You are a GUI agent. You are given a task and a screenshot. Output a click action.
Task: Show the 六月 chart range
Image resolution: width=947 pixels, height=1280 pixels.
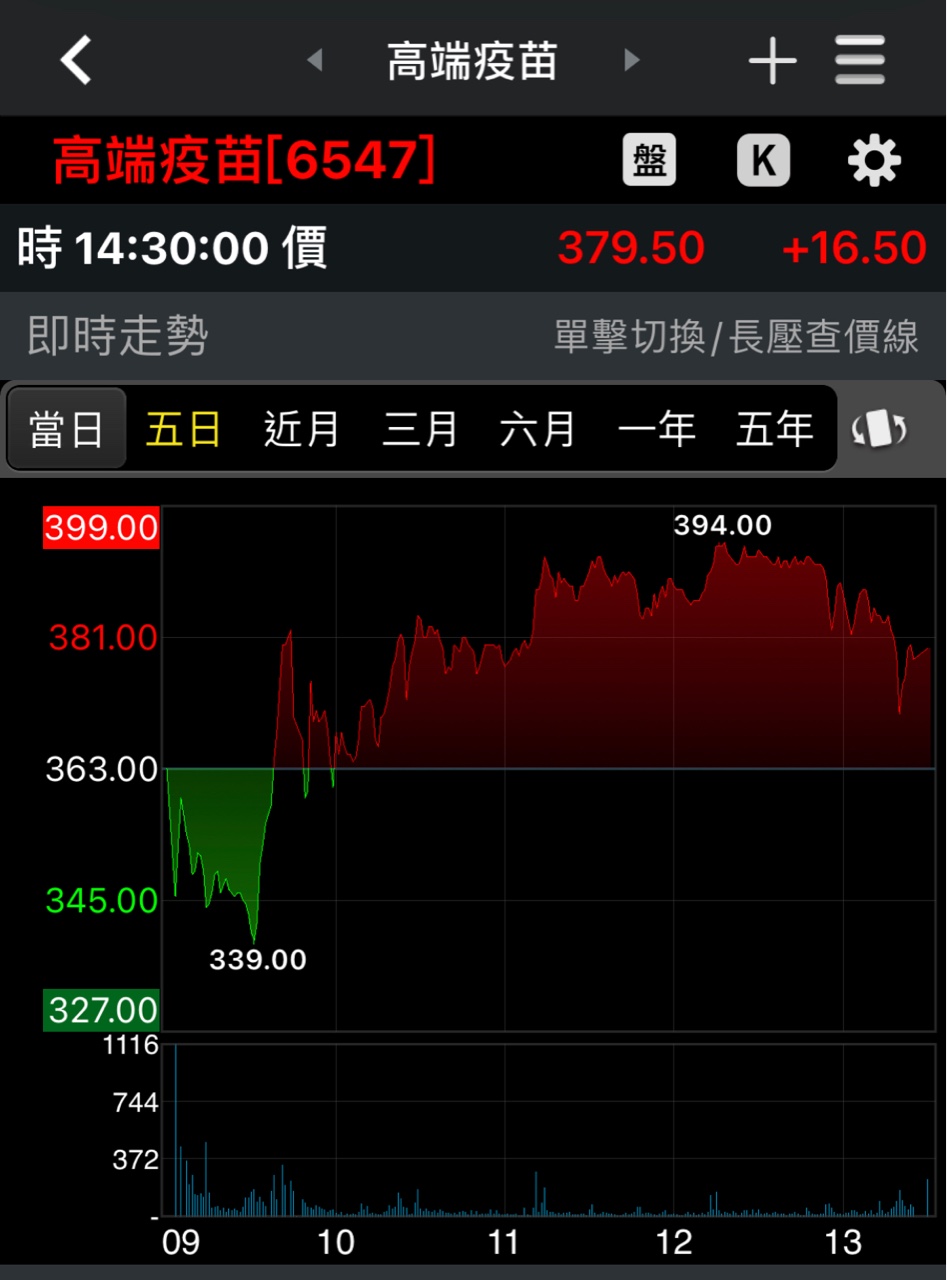point(537,430)
